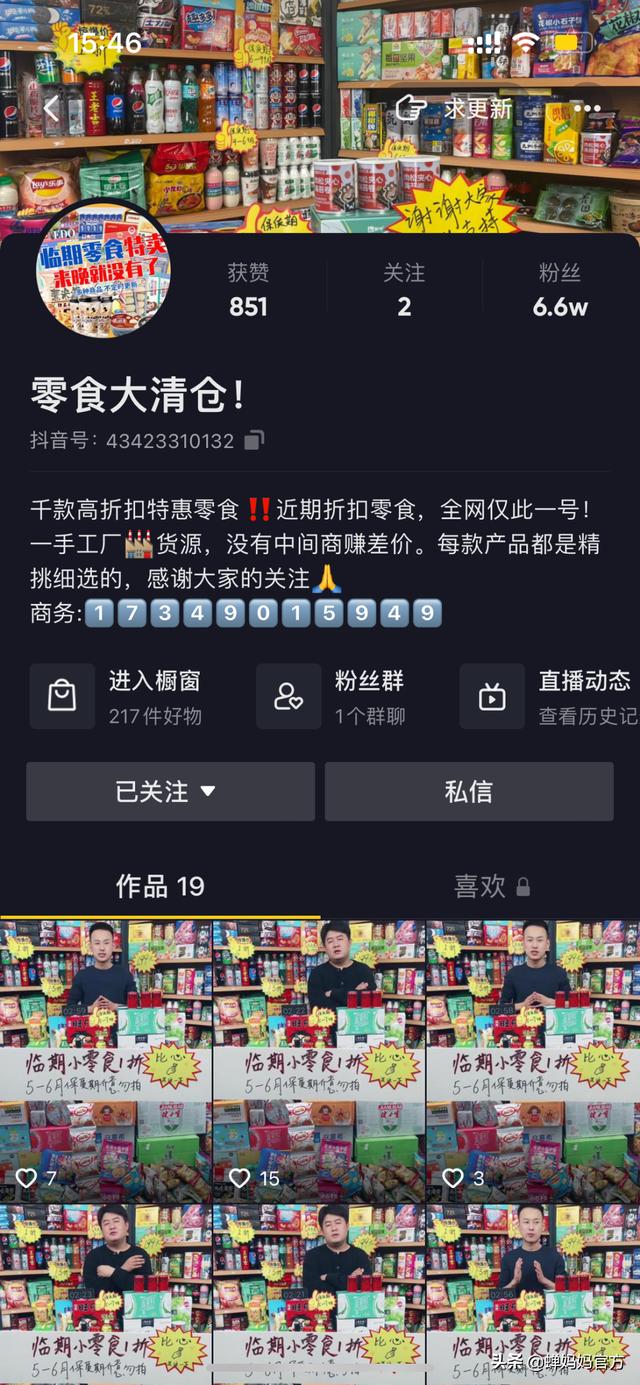Copy the 抖音号 with the copy icon
The image size is (640, 1385).
pos(255,440)
